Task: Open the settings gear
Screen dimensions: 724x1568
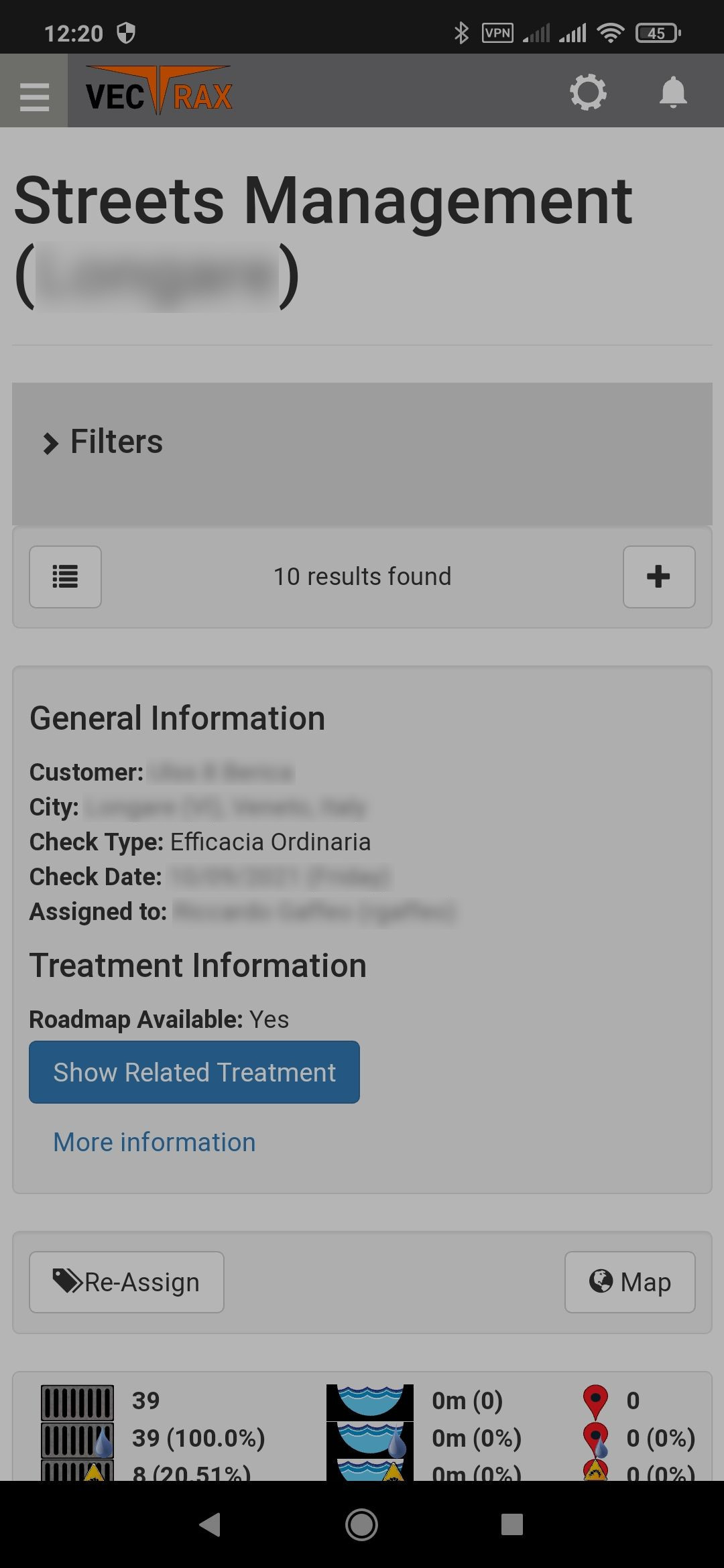Action: (x=588, y=92)
